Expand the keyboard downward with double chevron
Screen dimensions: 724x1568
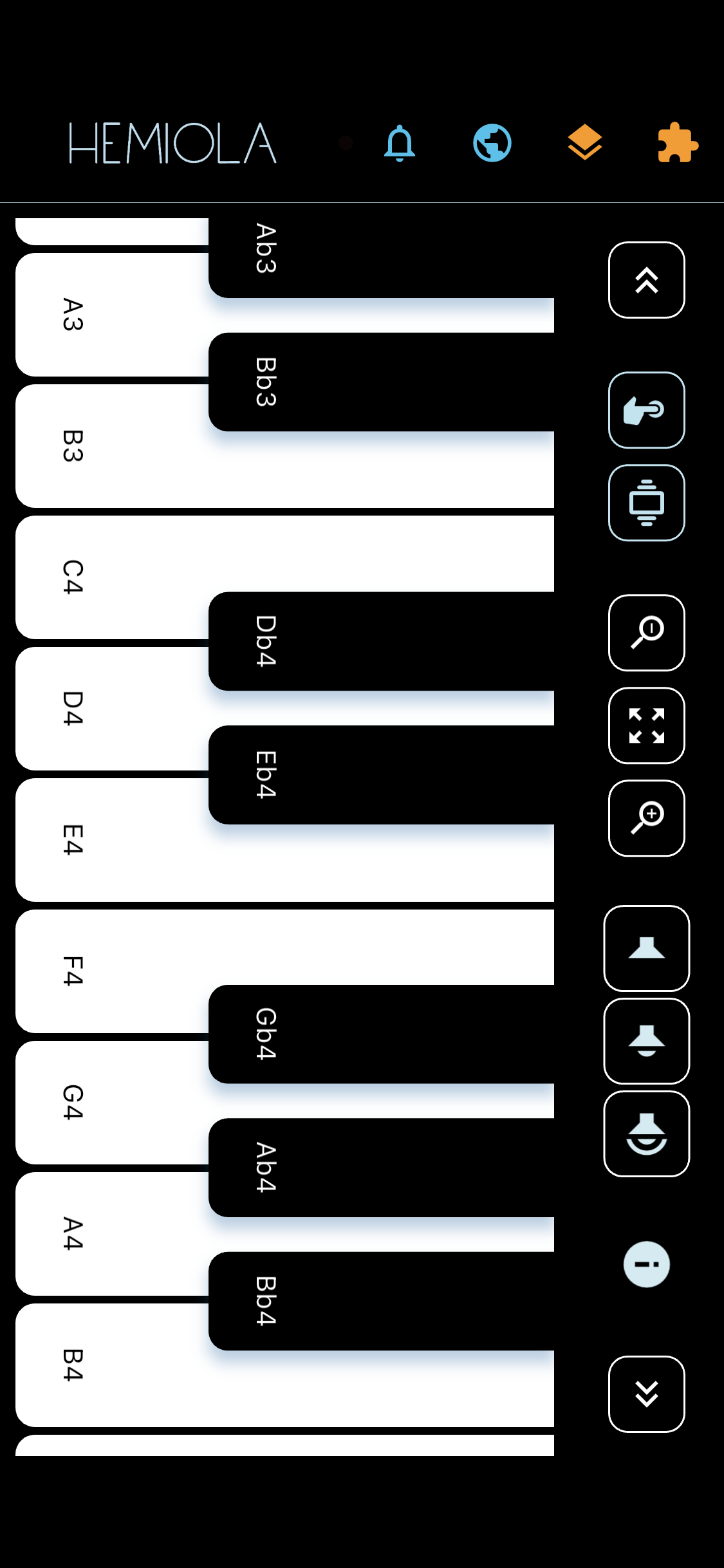point(646,1394)
